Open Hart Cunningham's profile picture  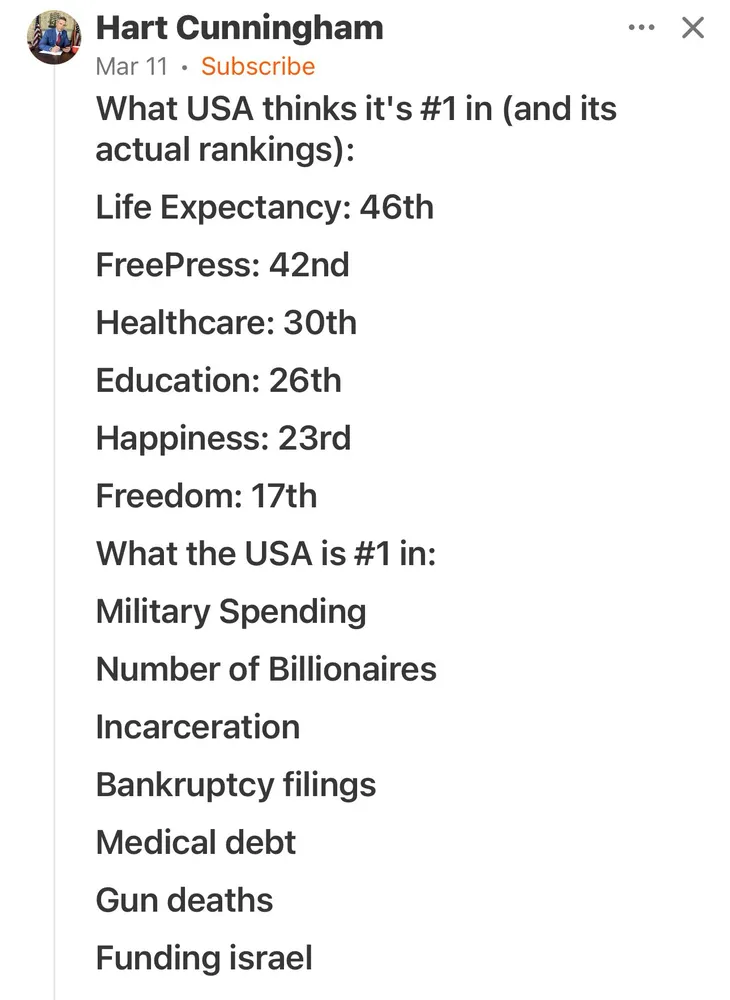click(x=53, y=38)
